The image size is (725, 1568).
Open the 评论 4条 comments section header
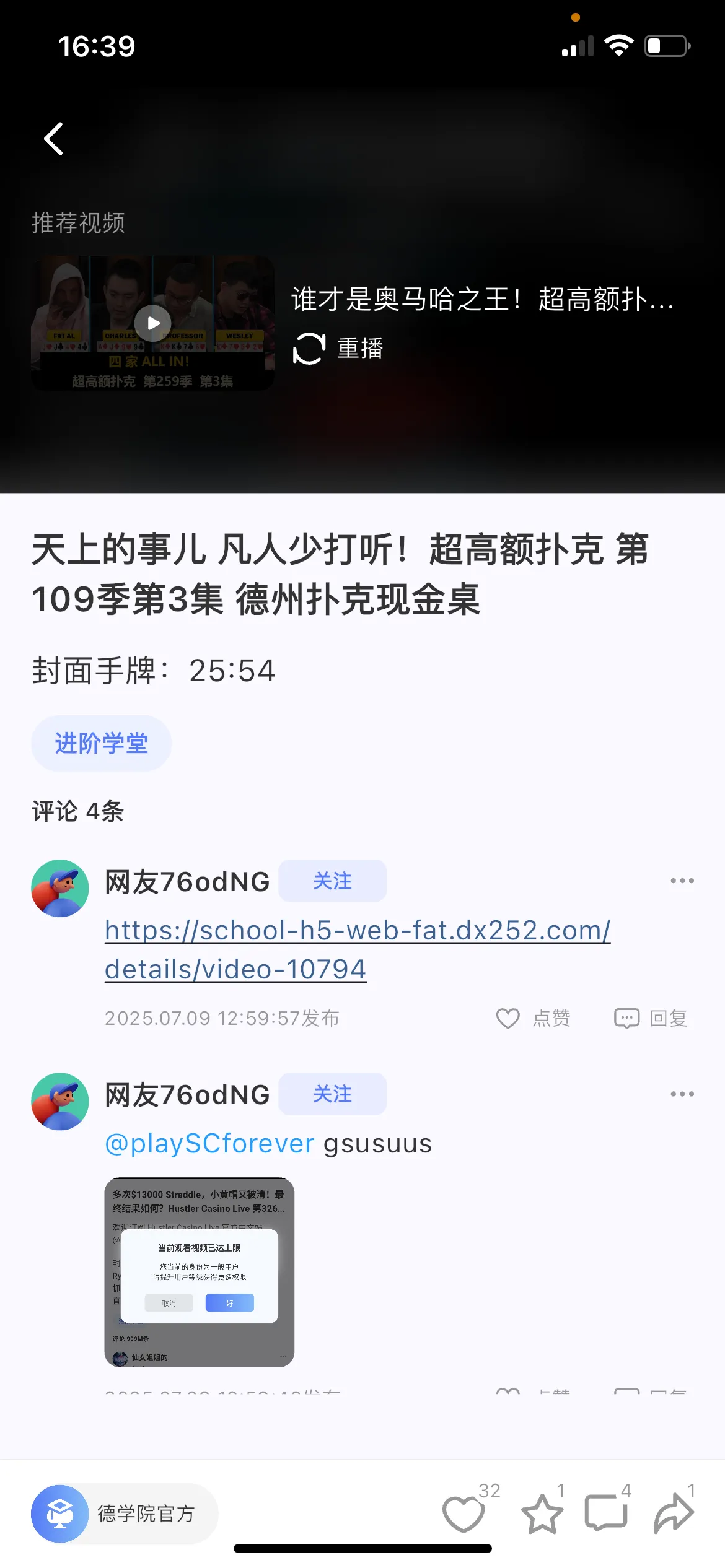point(77,812)
